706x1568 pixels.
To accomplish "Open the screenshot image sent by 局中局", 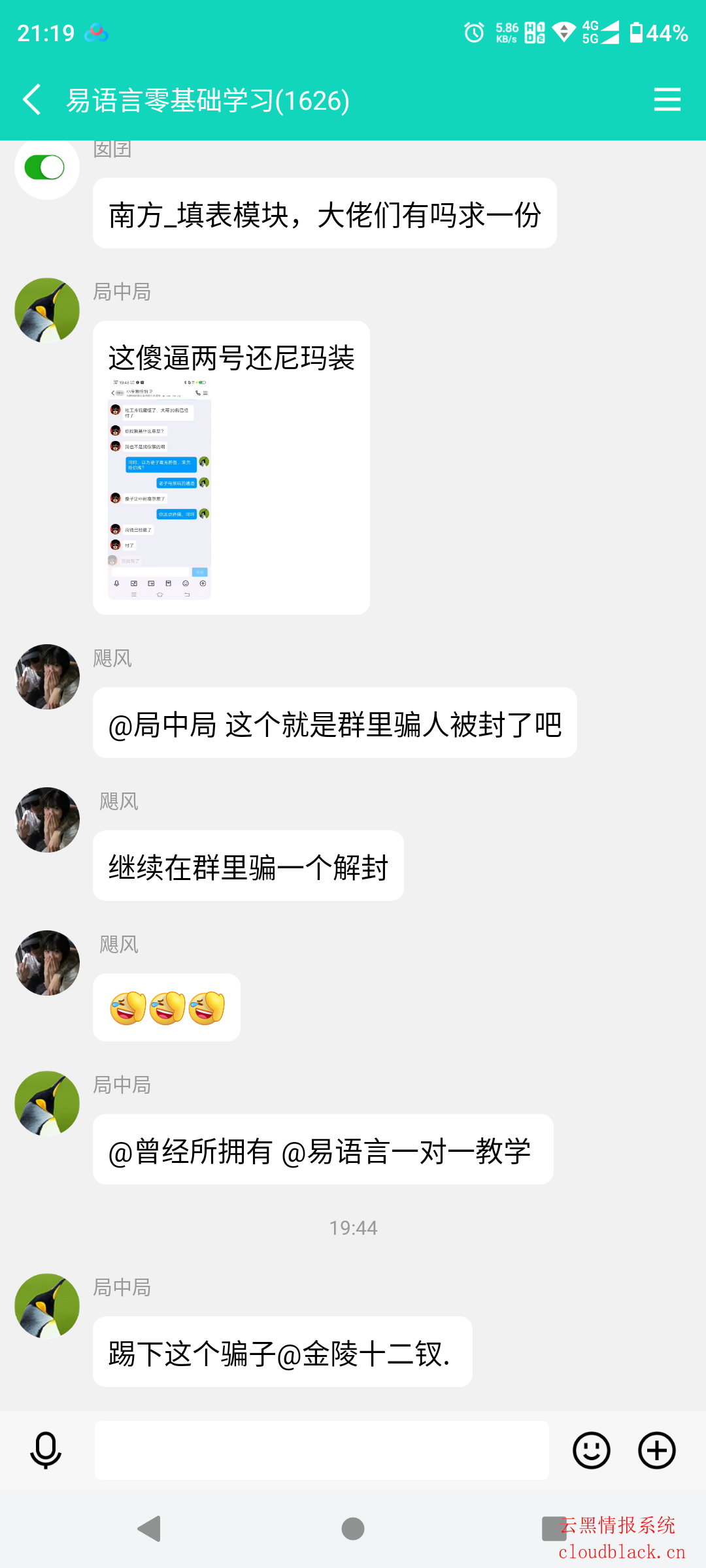I will [160, 488].
